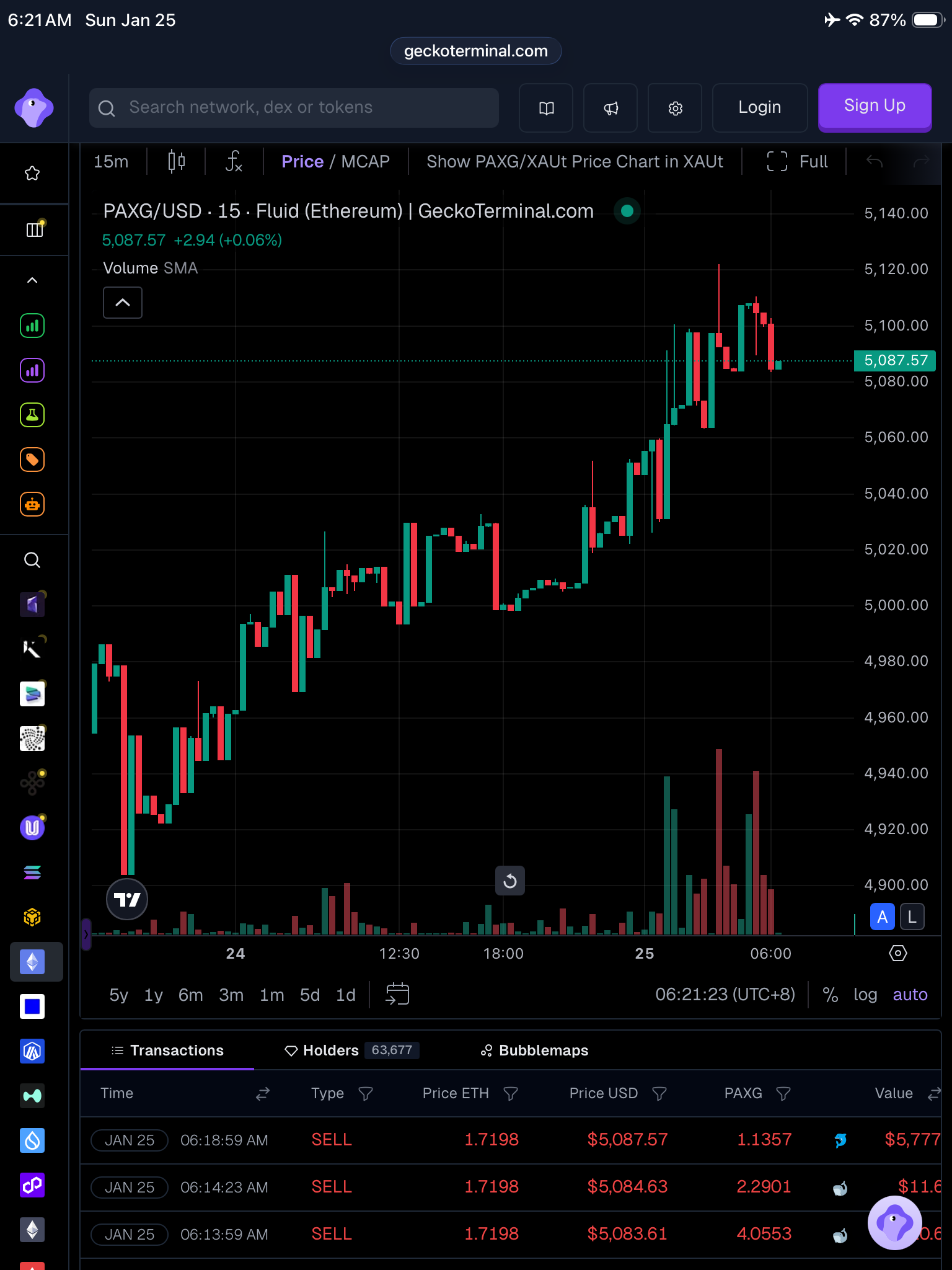Filter transactions by Type
The width and height of the screenshot is (952, 1270).
point(366,1094)
